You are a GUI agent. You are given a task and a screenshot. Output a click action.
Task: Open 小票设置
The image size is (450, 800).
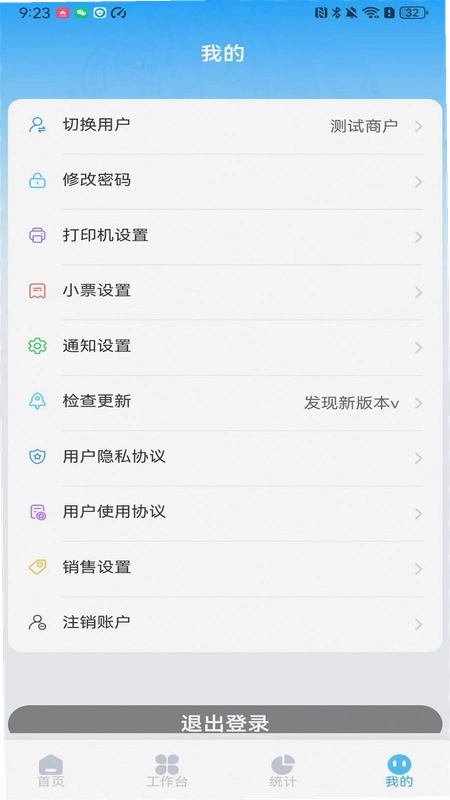[x=225, y=292]
